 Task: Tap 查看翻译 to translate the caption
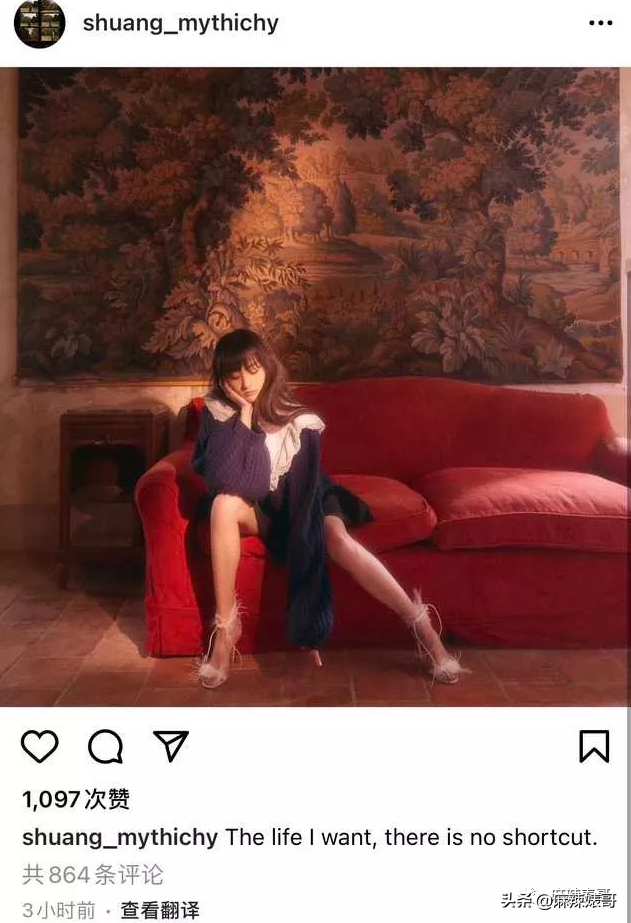(x=160, y=910)
